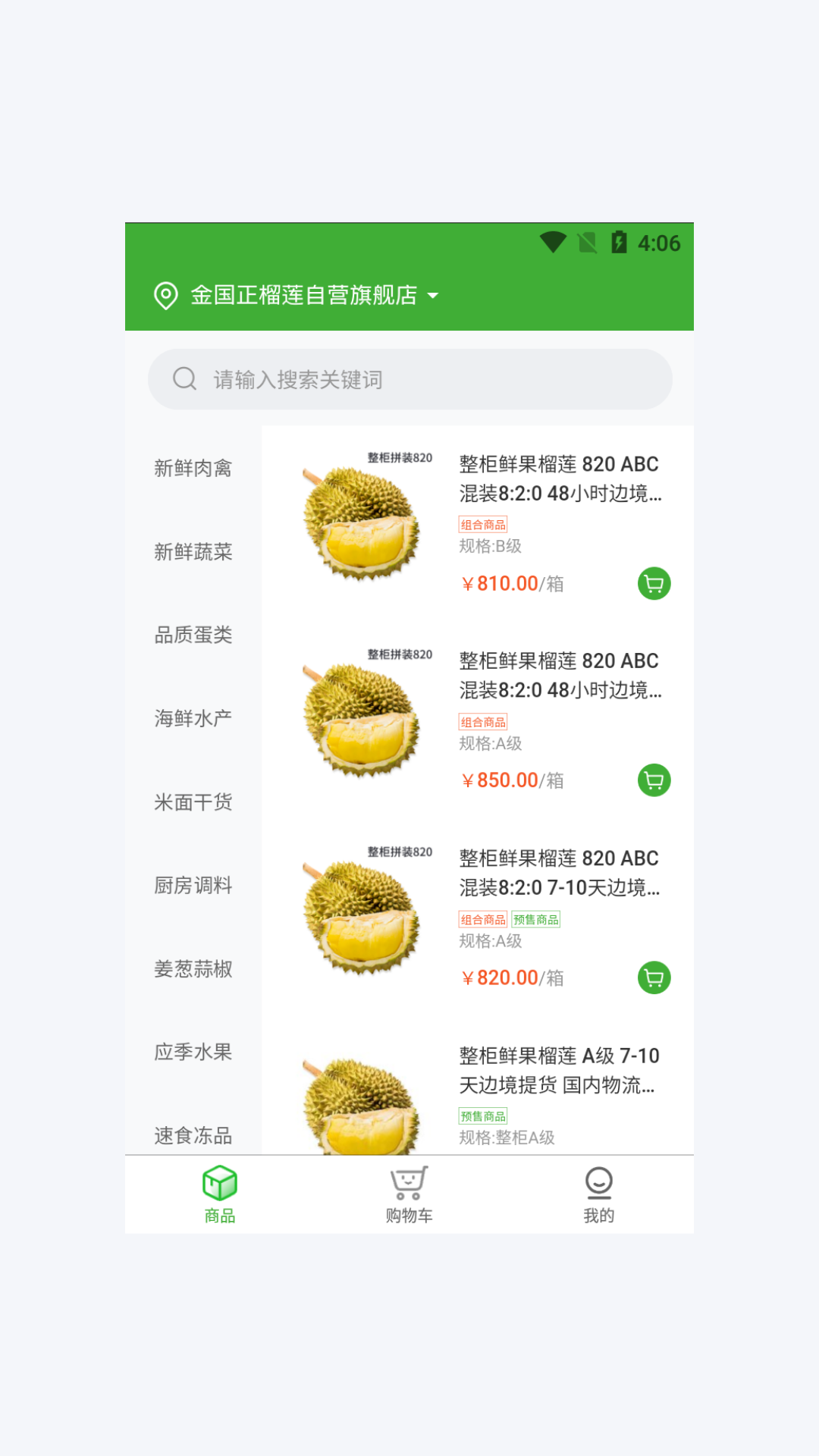
Task: Go to the 我的 tab
Action: (x=598, y=1195)
